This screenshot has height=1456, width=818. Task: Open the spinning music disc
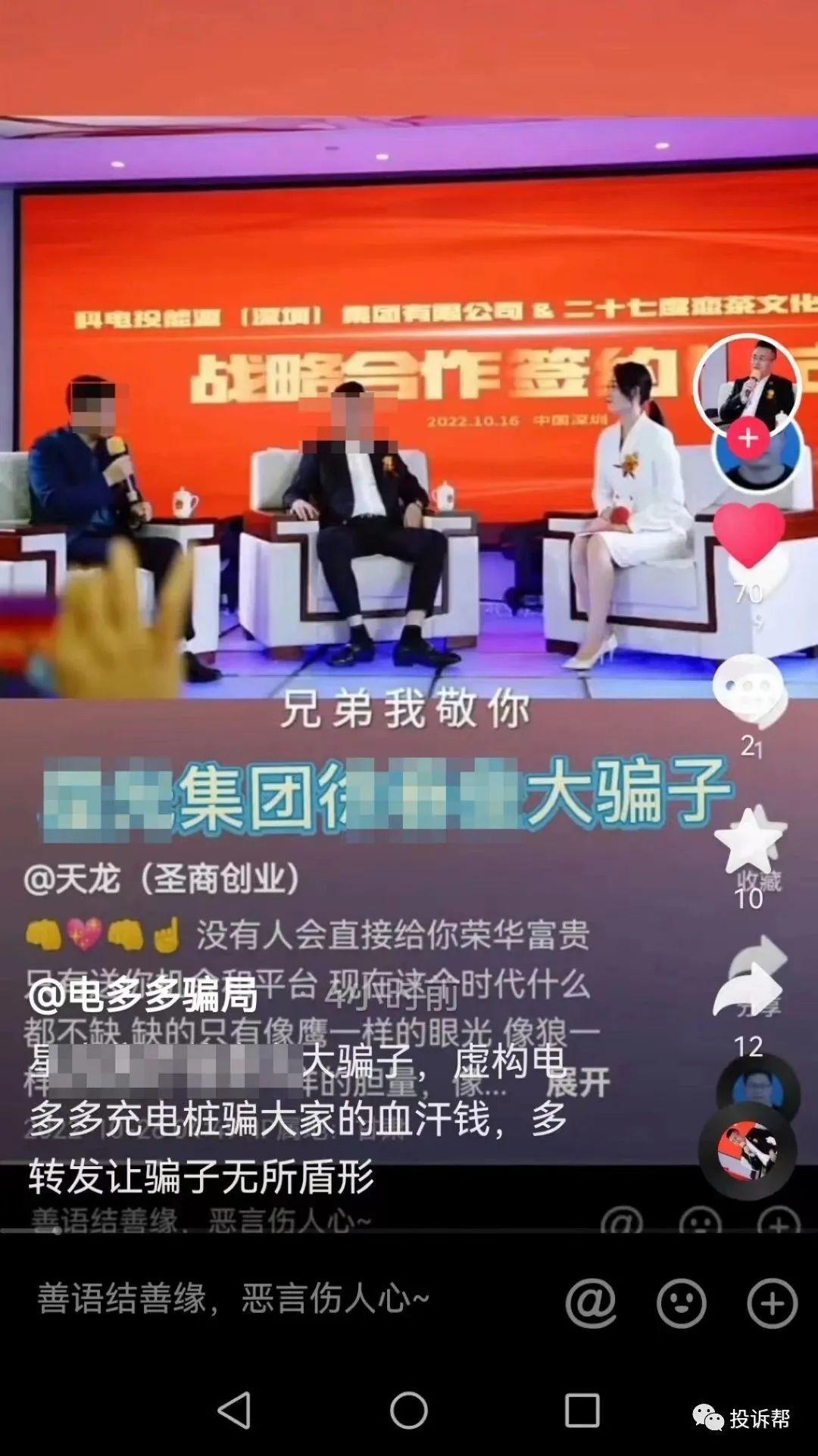click(749, 1149)
